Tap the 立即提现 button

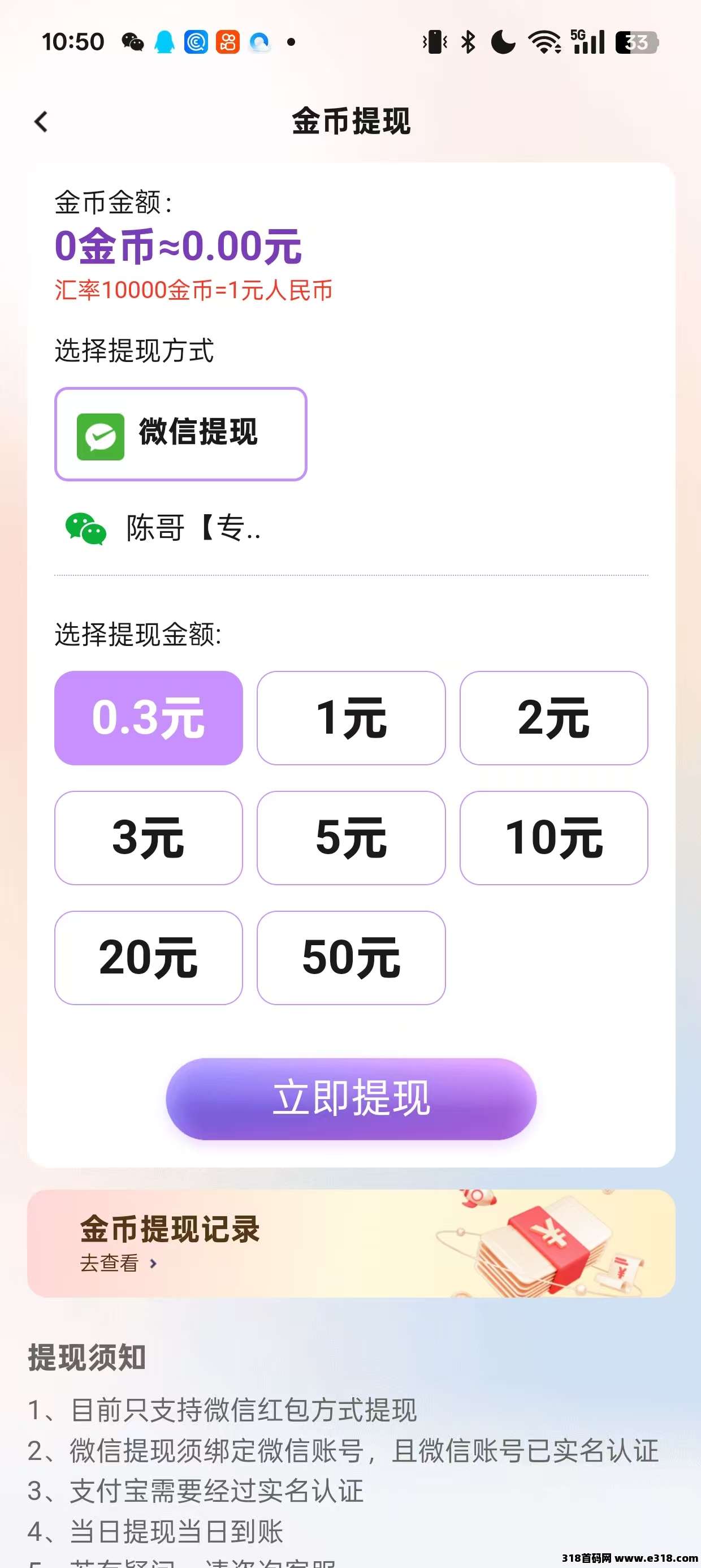(351, 1099)
